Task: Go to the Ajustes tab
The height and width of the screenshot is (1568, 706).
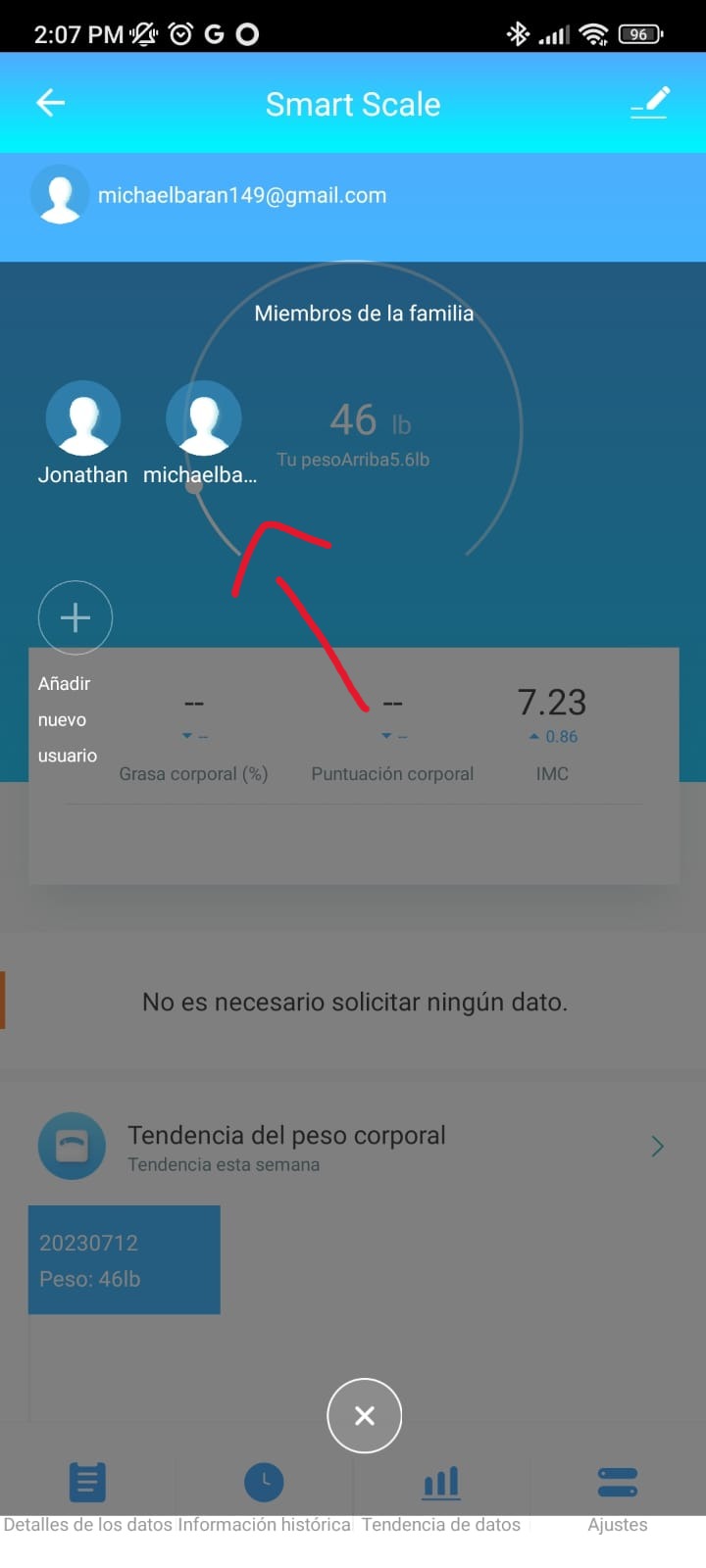Action: point(618,1495)
